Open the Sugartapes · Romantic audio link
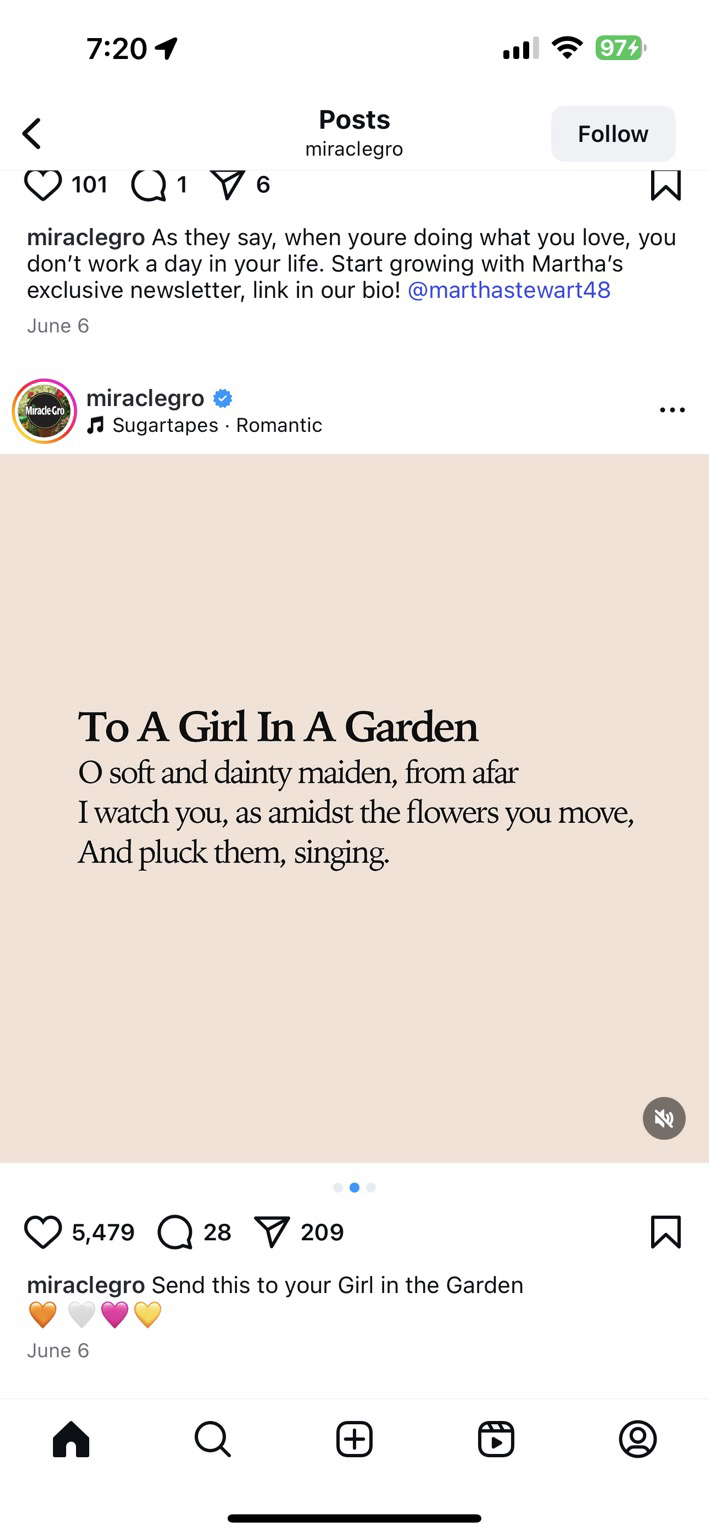 [x=205, y=425]
